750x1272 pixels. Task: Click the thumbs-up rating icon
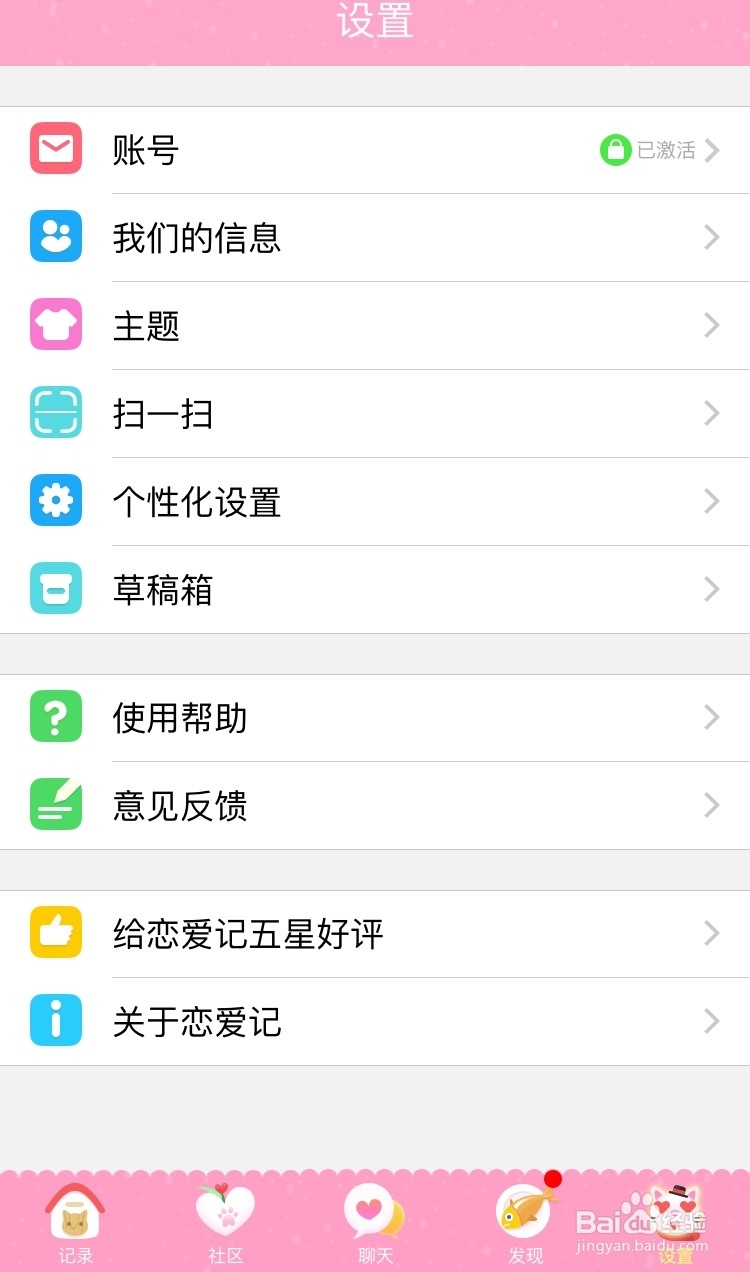tap(56, 933)
